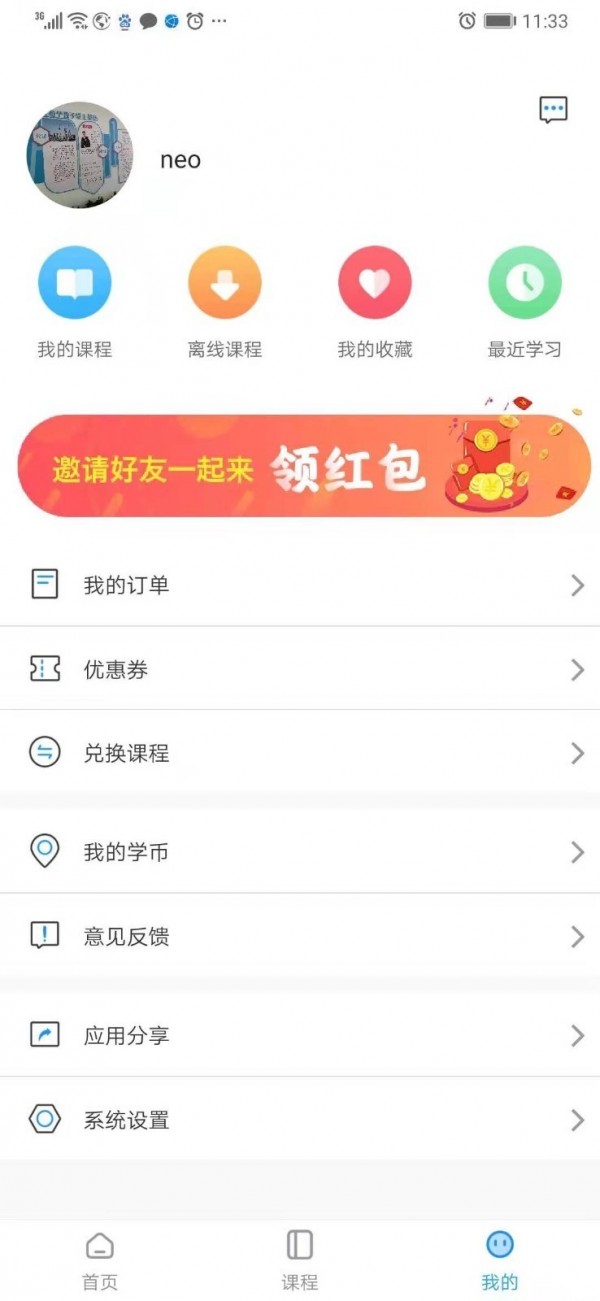Switch to the 首页 home tab
600x1301 pixels.
[x=100, y=1260]
